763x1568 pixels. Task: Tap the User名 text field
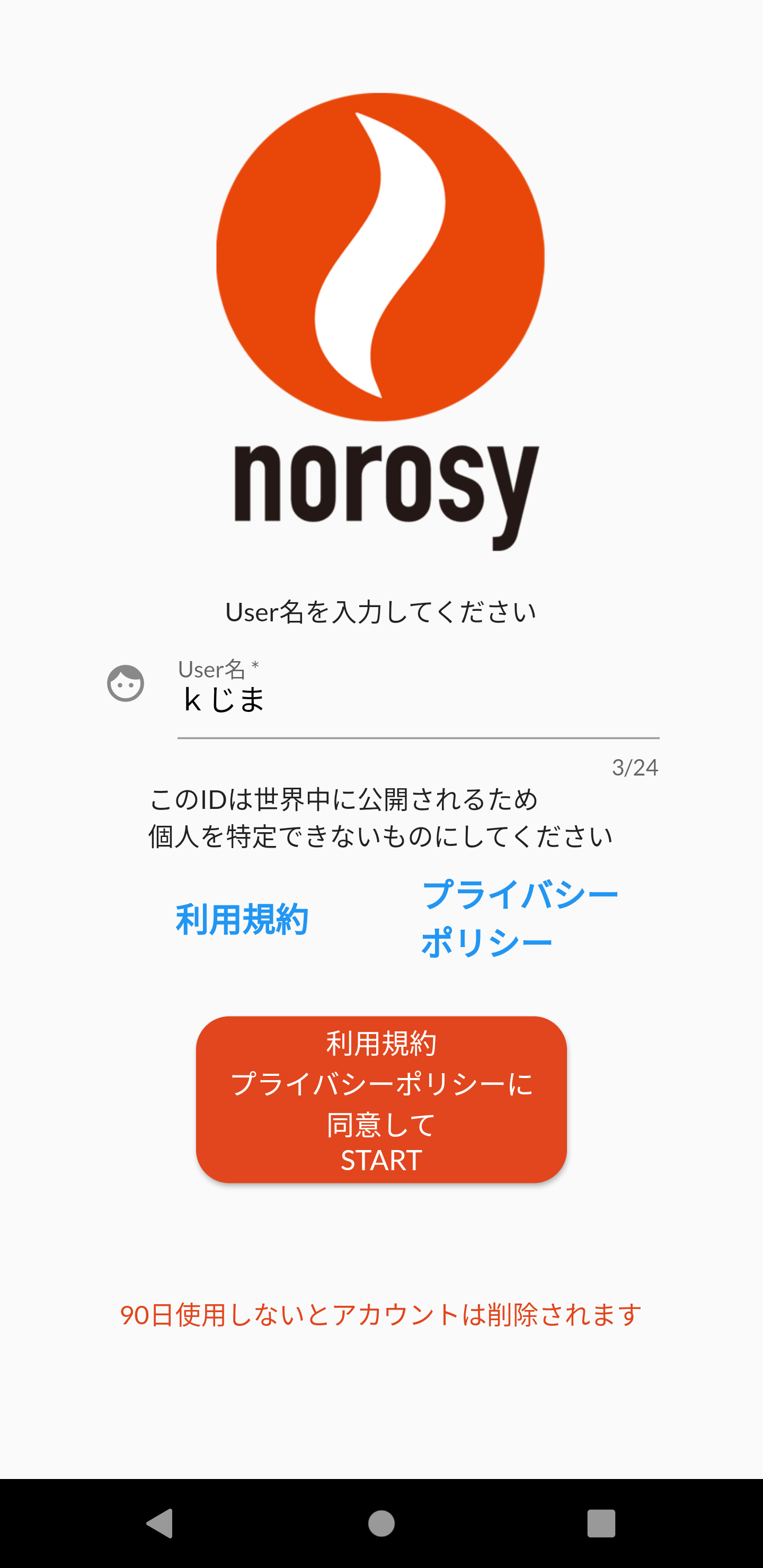(x=418, y=700)
